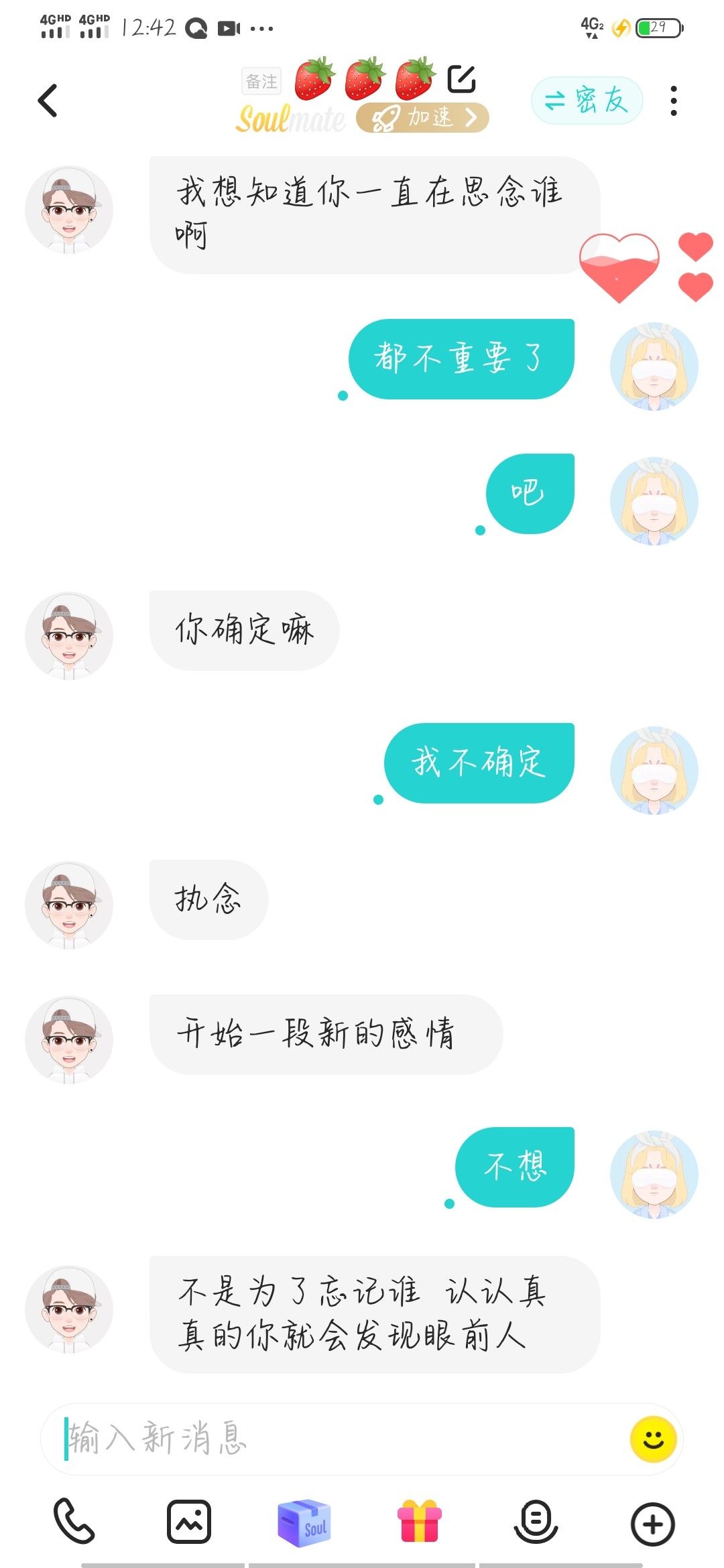Open more options with the plus icon
Viewport: 724px width, 1568px height.
point(652,1524)
